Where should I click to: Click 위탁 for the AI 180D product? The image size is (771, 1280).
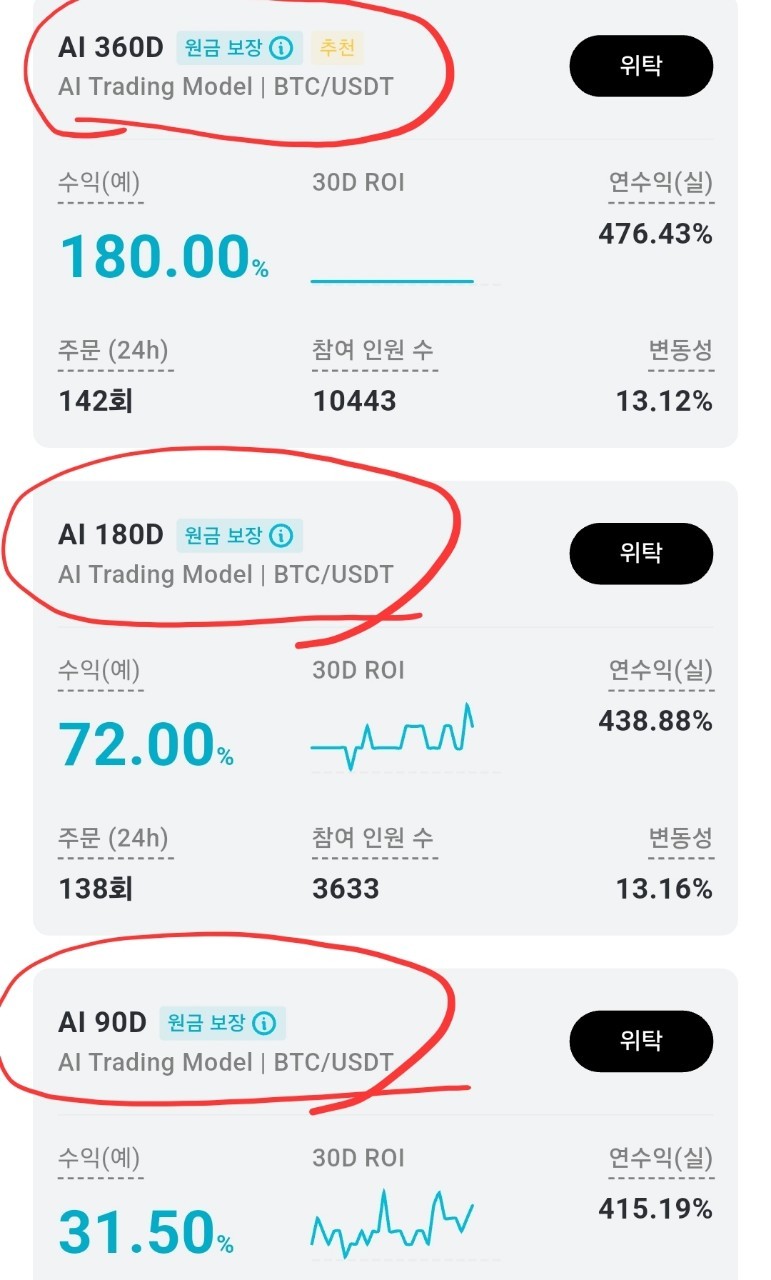[x=642, y=553]
